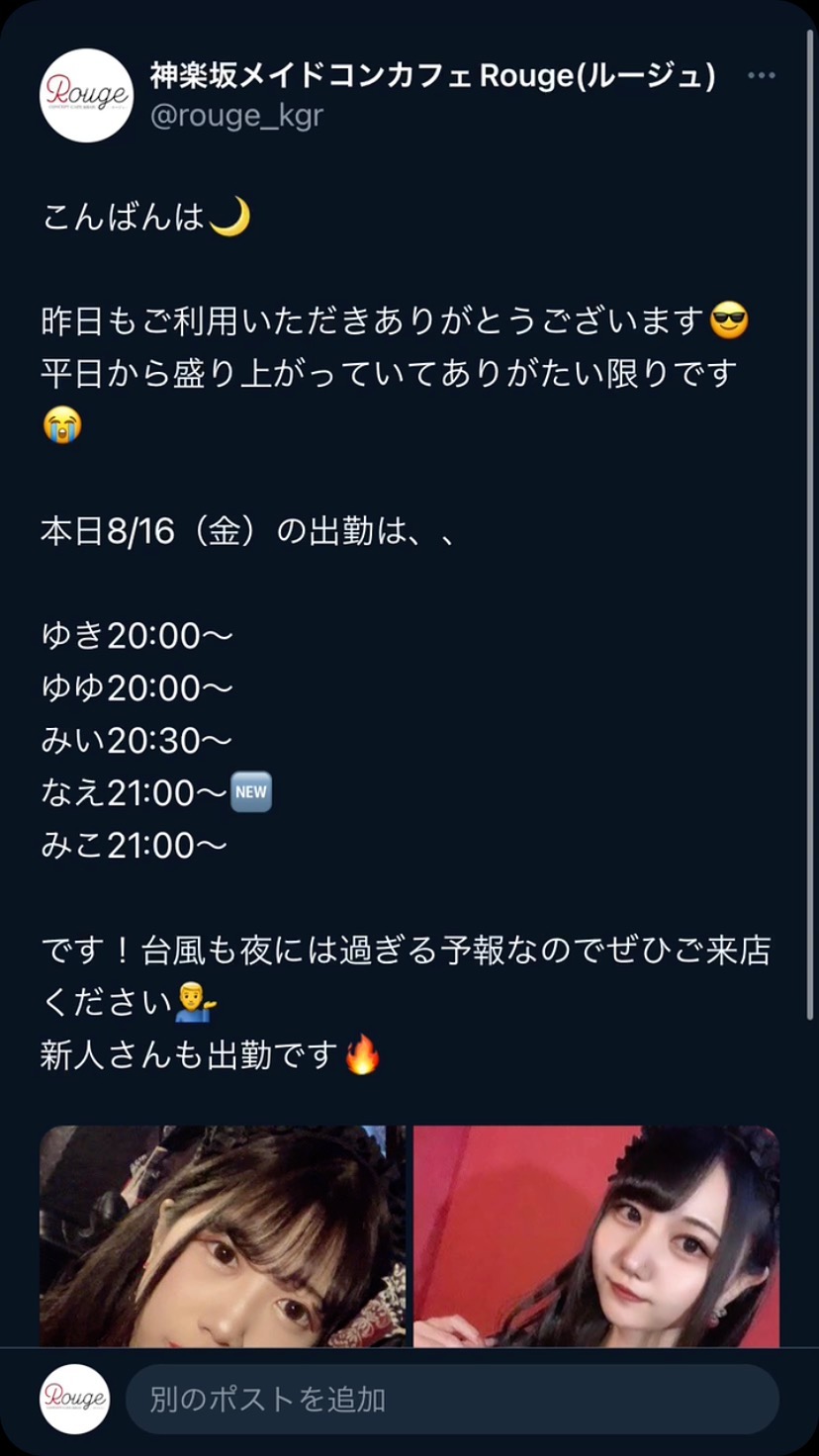The width and height of the screenshot is (819, 1456).
Task: Open the @rouge_kgr account name
Action: (x=236, y=116)
